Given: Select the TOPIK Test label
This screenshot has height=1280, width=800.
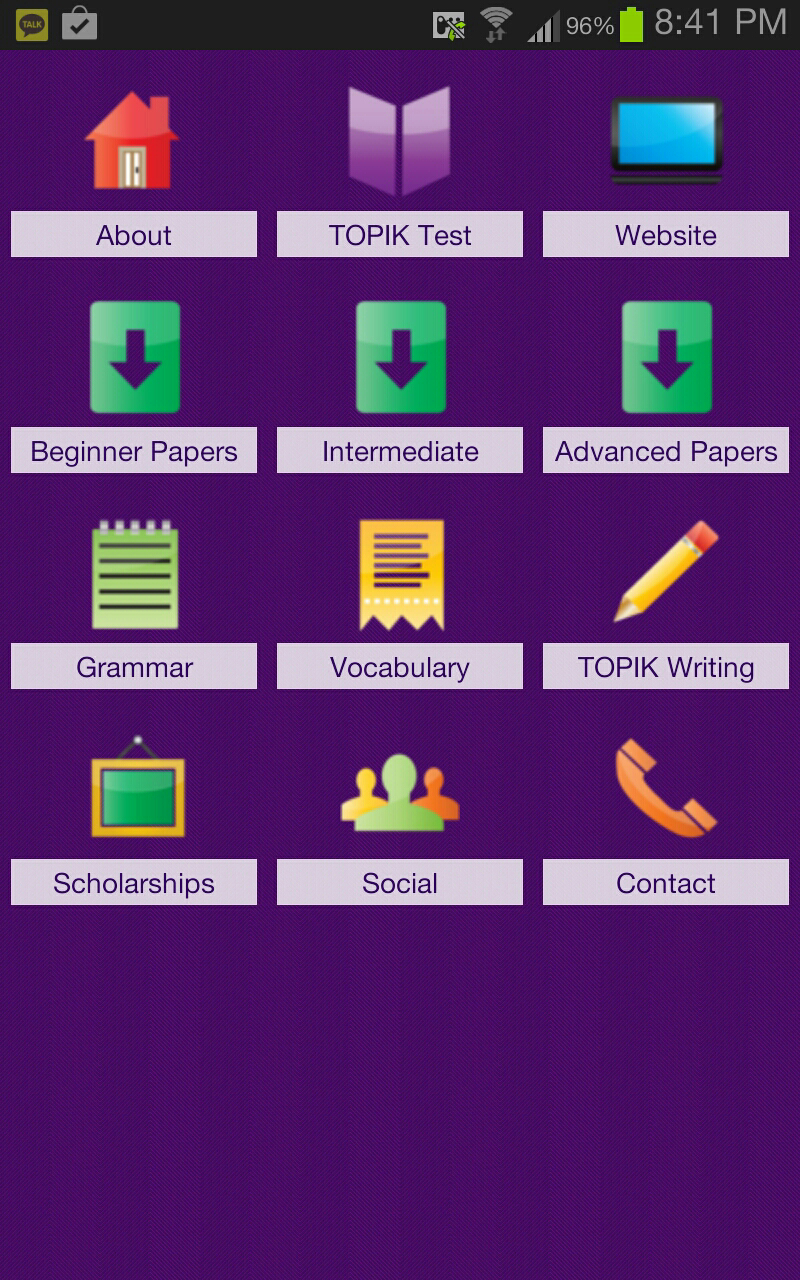Looking at the screenshot, I should pyautogui.click(x=399, y=234).
